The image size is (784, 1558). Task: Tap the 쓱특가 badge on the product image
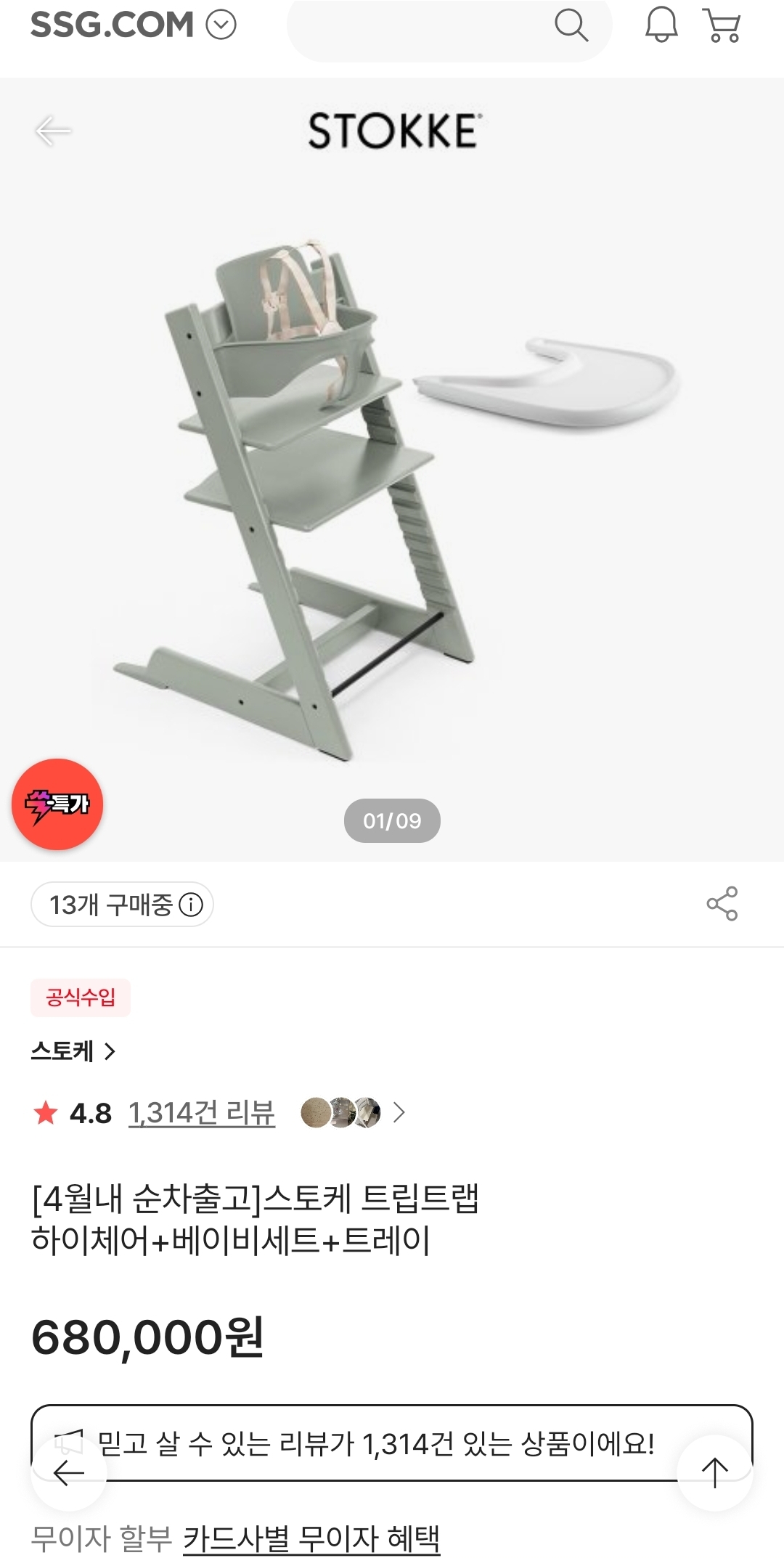pyautogui.click(x=57, y=805)
